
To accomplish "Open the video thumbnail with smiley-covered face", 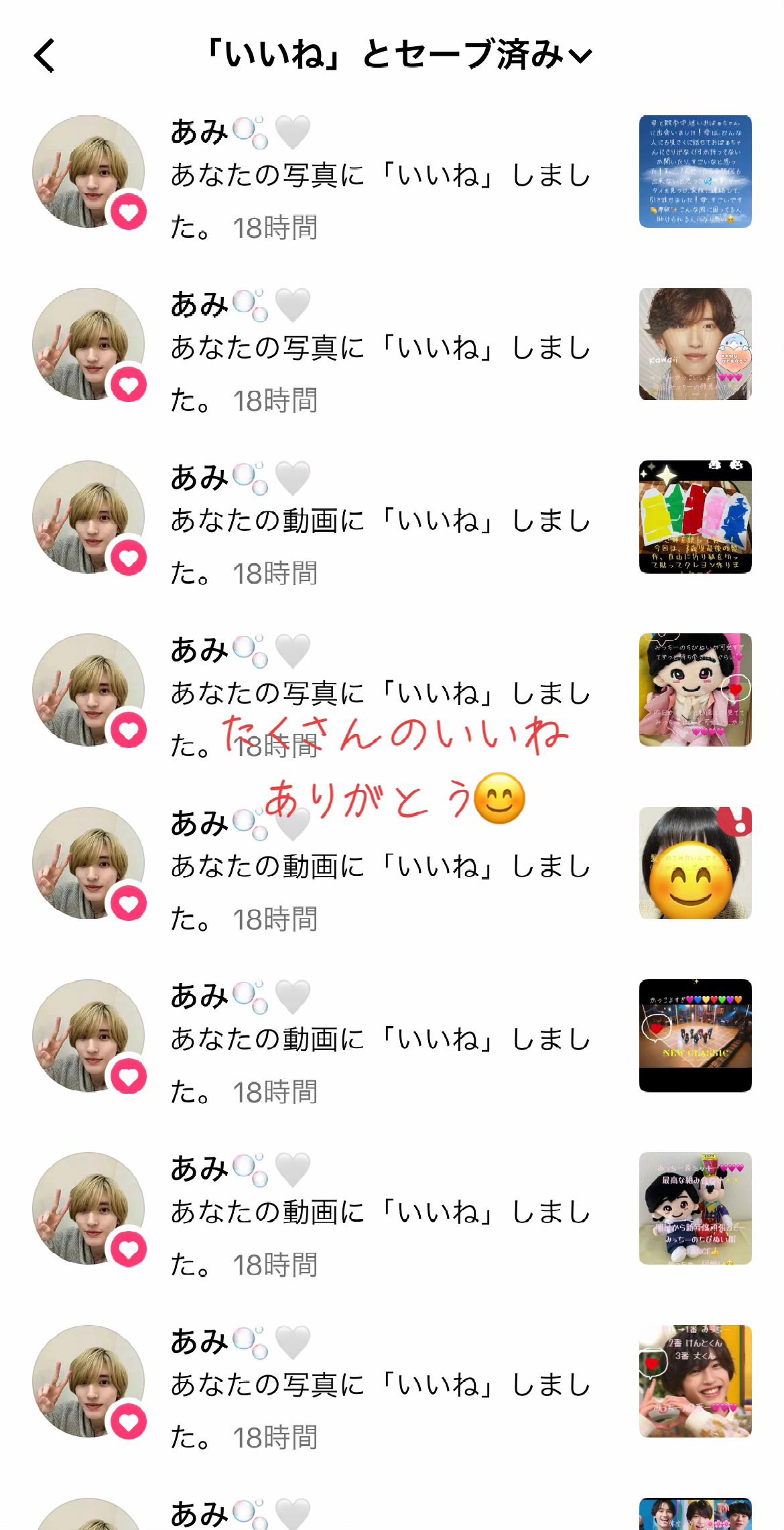I will click(695, 863).
